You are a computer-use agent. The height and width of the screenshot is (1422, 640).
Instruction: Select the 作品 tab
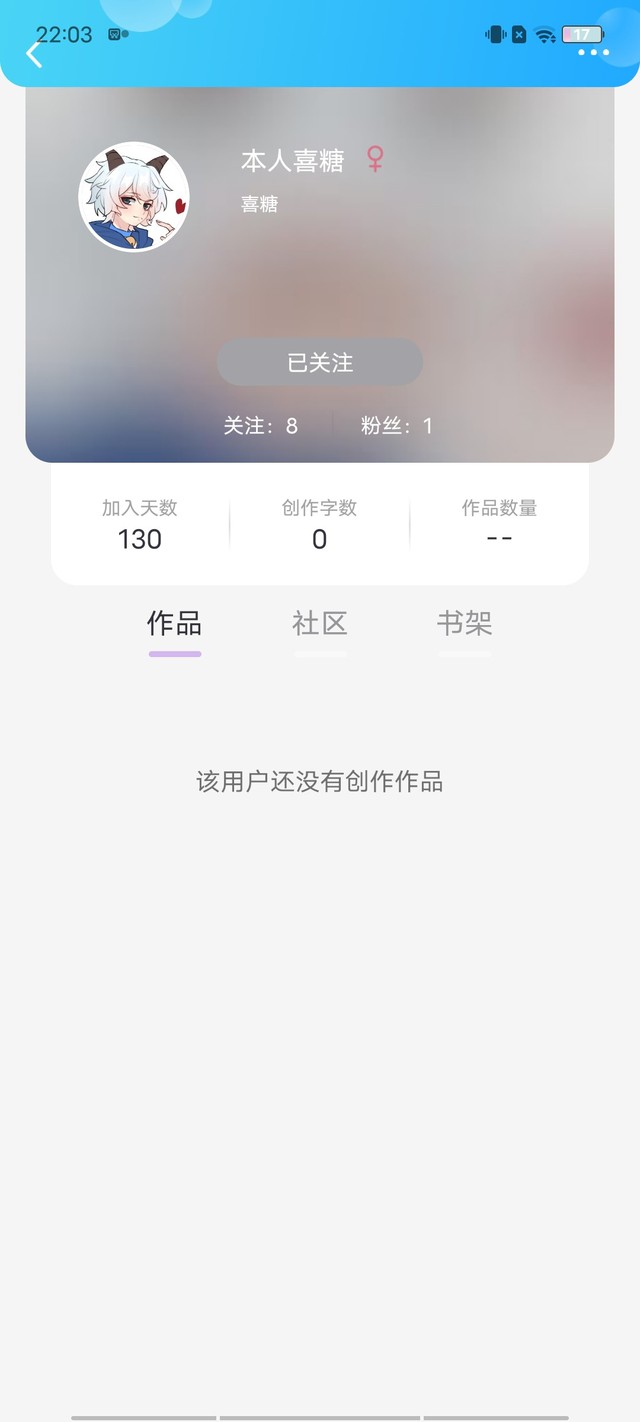click(x=175, y=624)
